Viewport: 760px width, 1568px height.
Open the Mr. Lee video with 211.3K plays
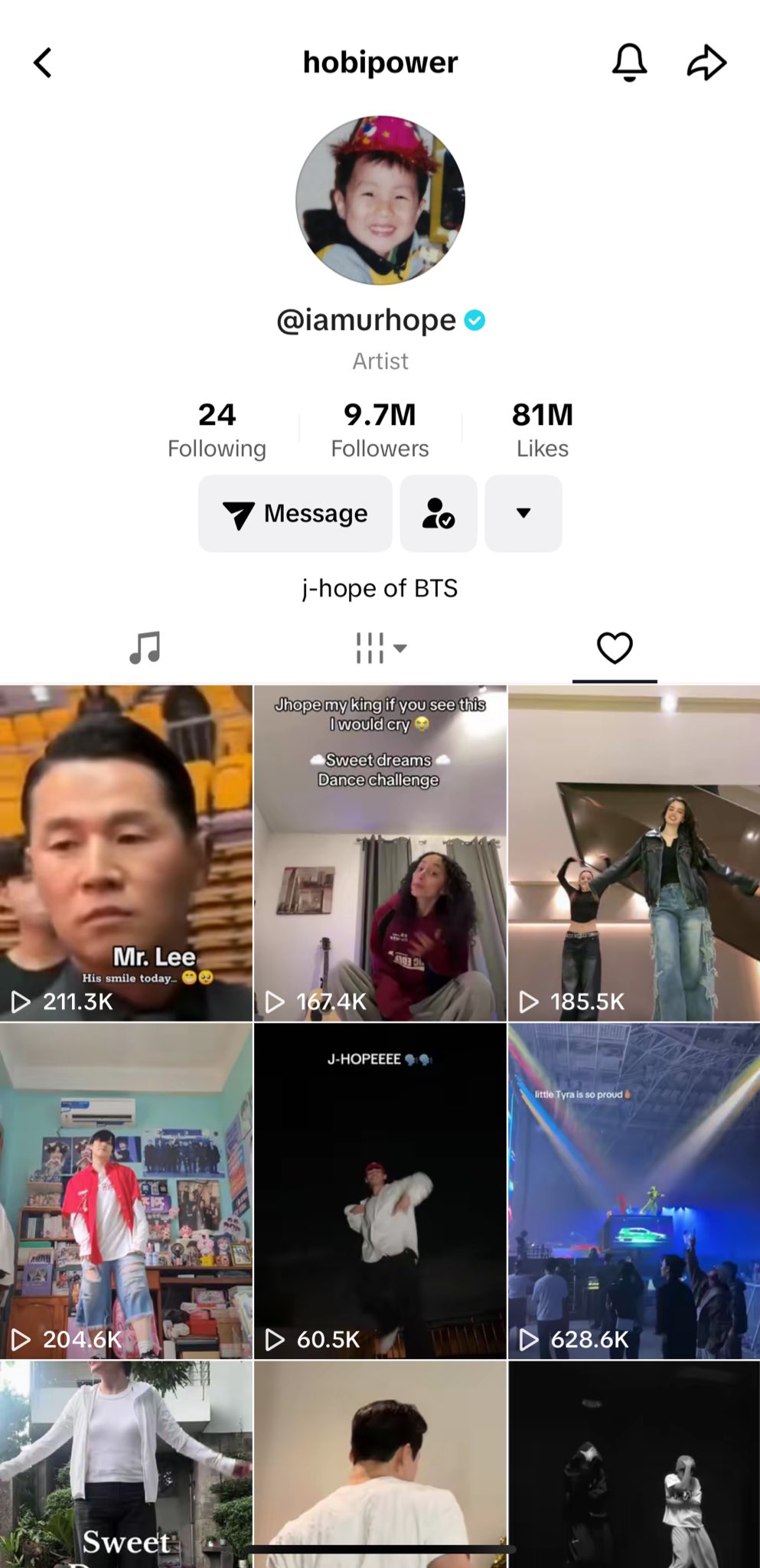click(126, 853)
